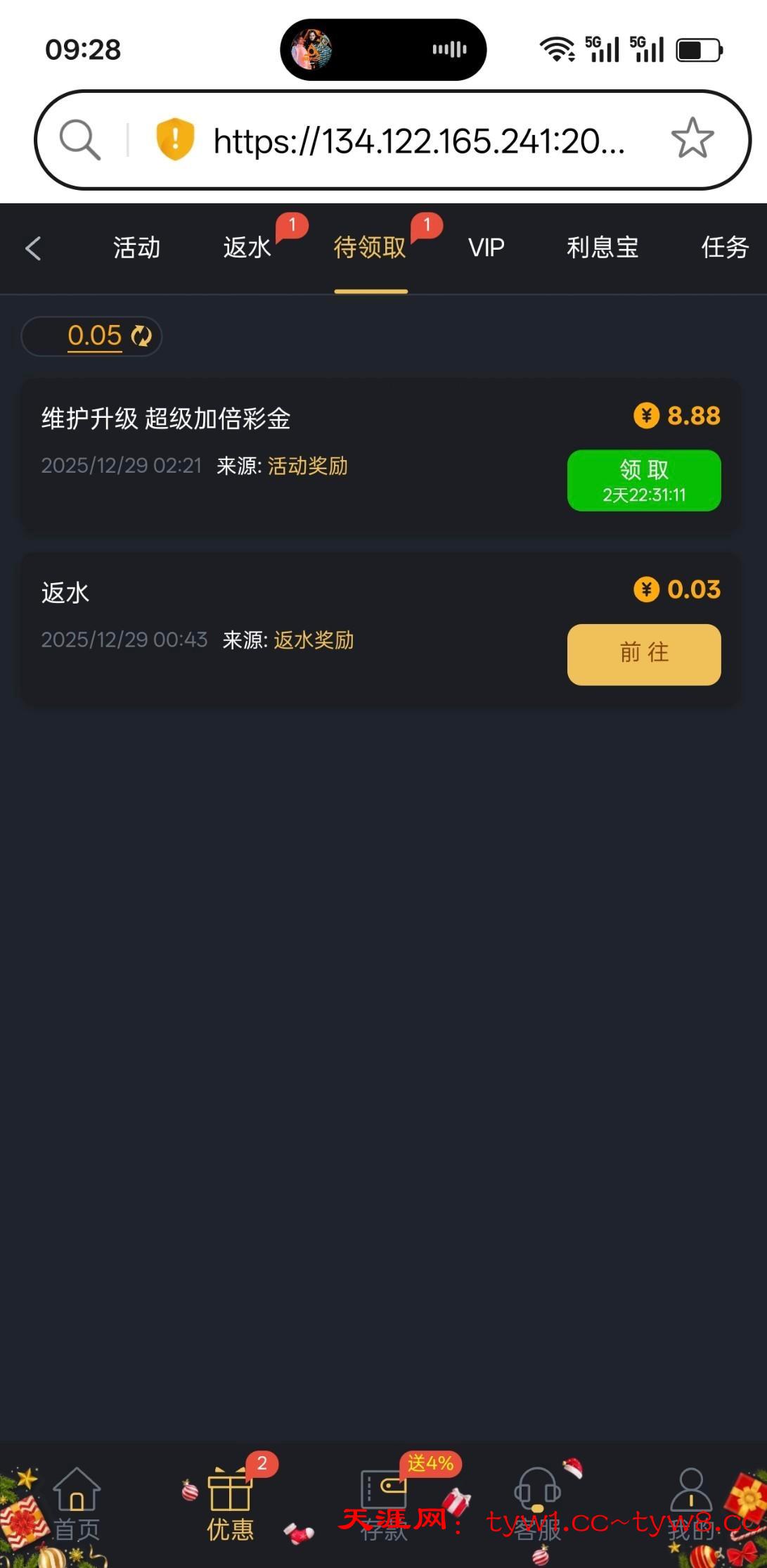View the site security shield warning
The height and width of the screenshot is (1568, 767).
[x=174, y=139]
